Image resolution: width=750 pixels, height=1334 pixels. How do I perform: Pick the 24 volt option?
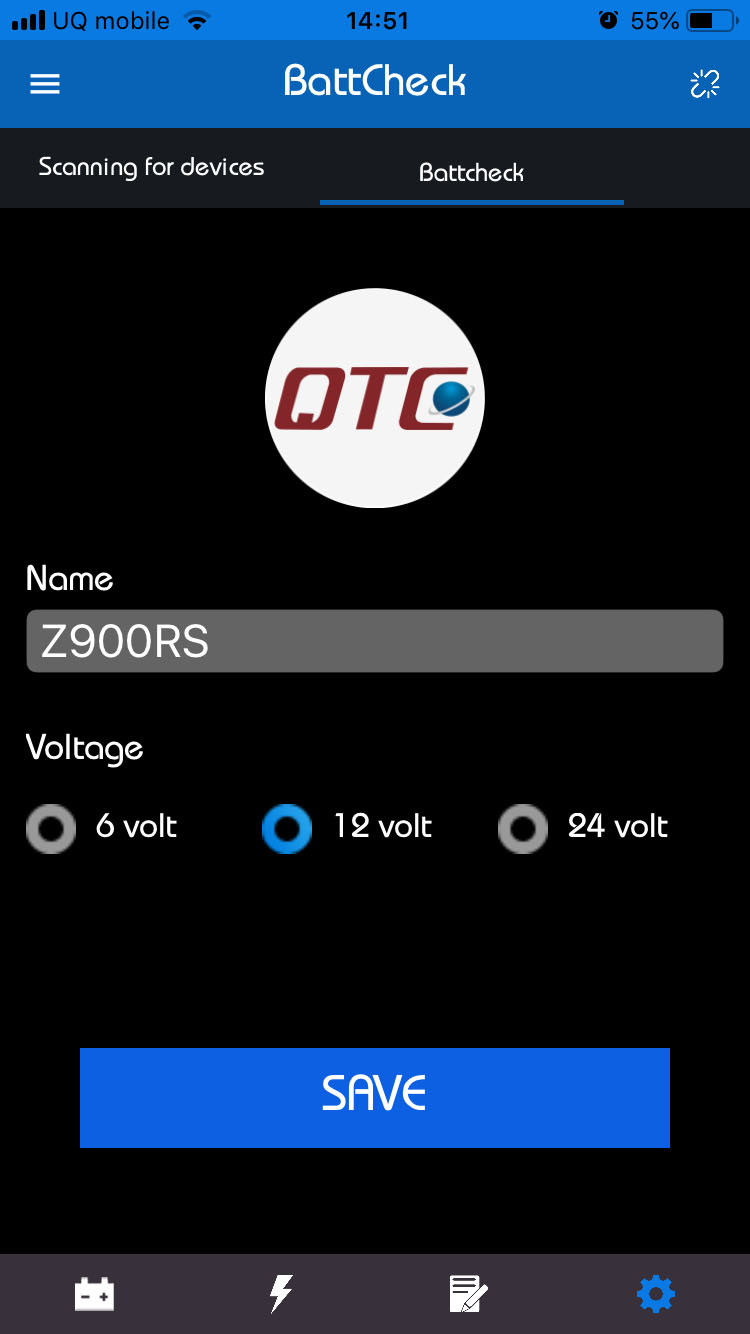click(523, 828)
